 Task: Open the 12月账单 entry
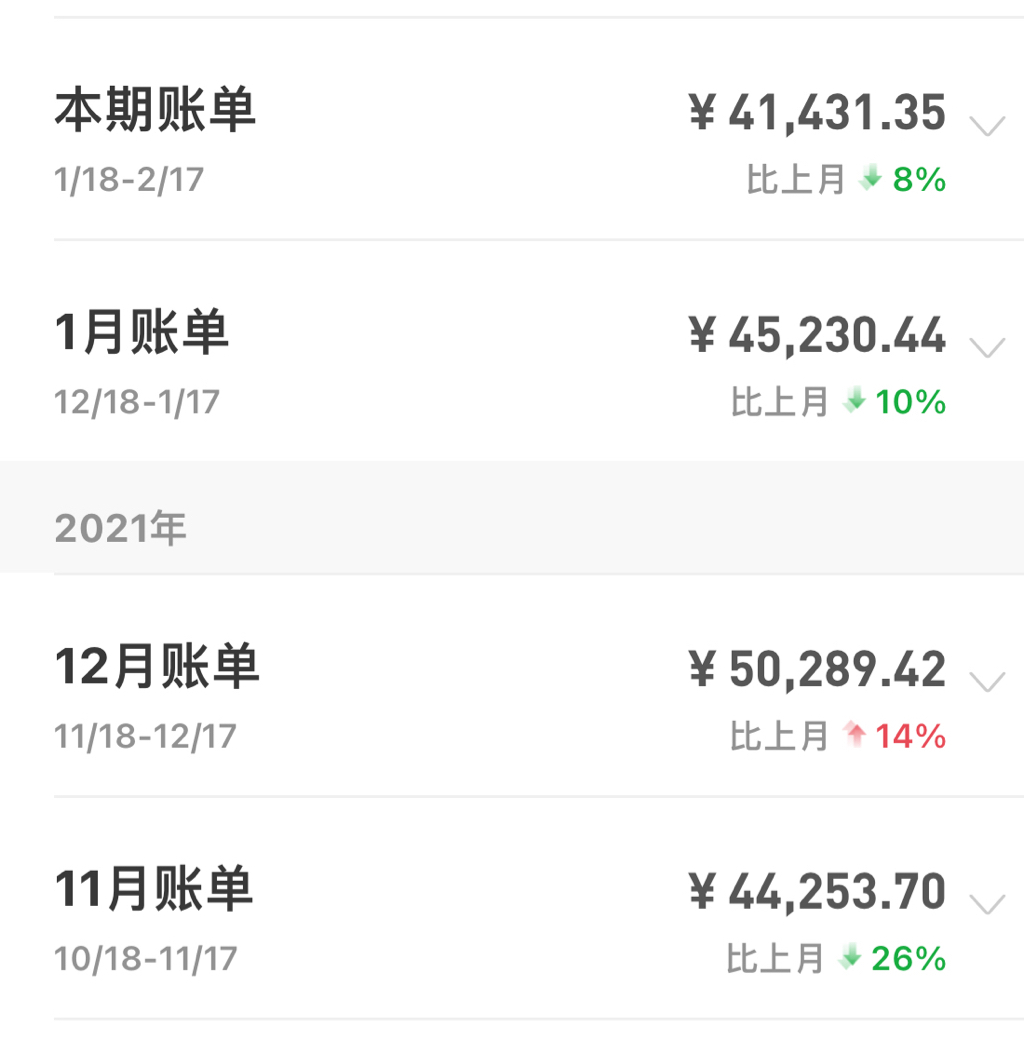[x=987, y=682]
